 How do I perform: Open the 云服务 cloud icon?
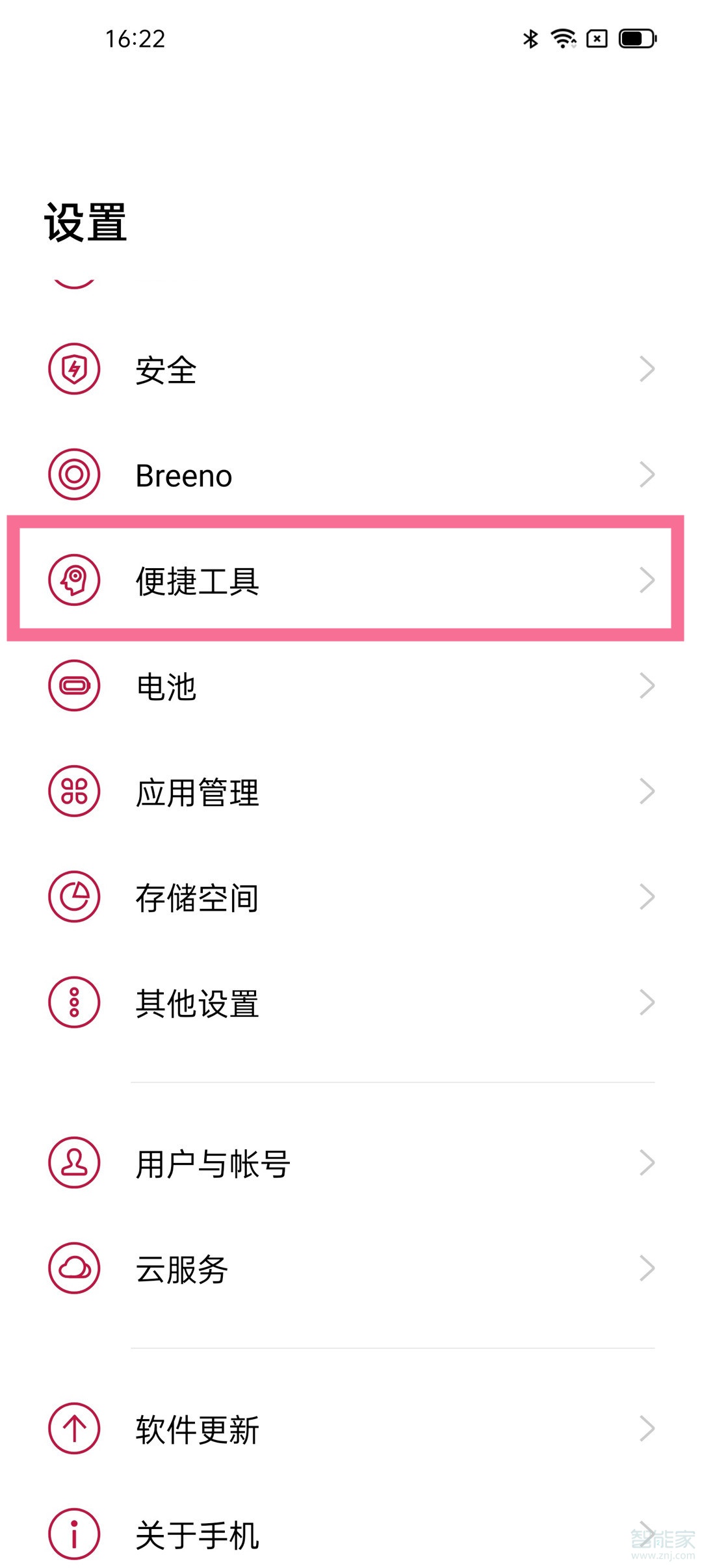point(74,1269)
